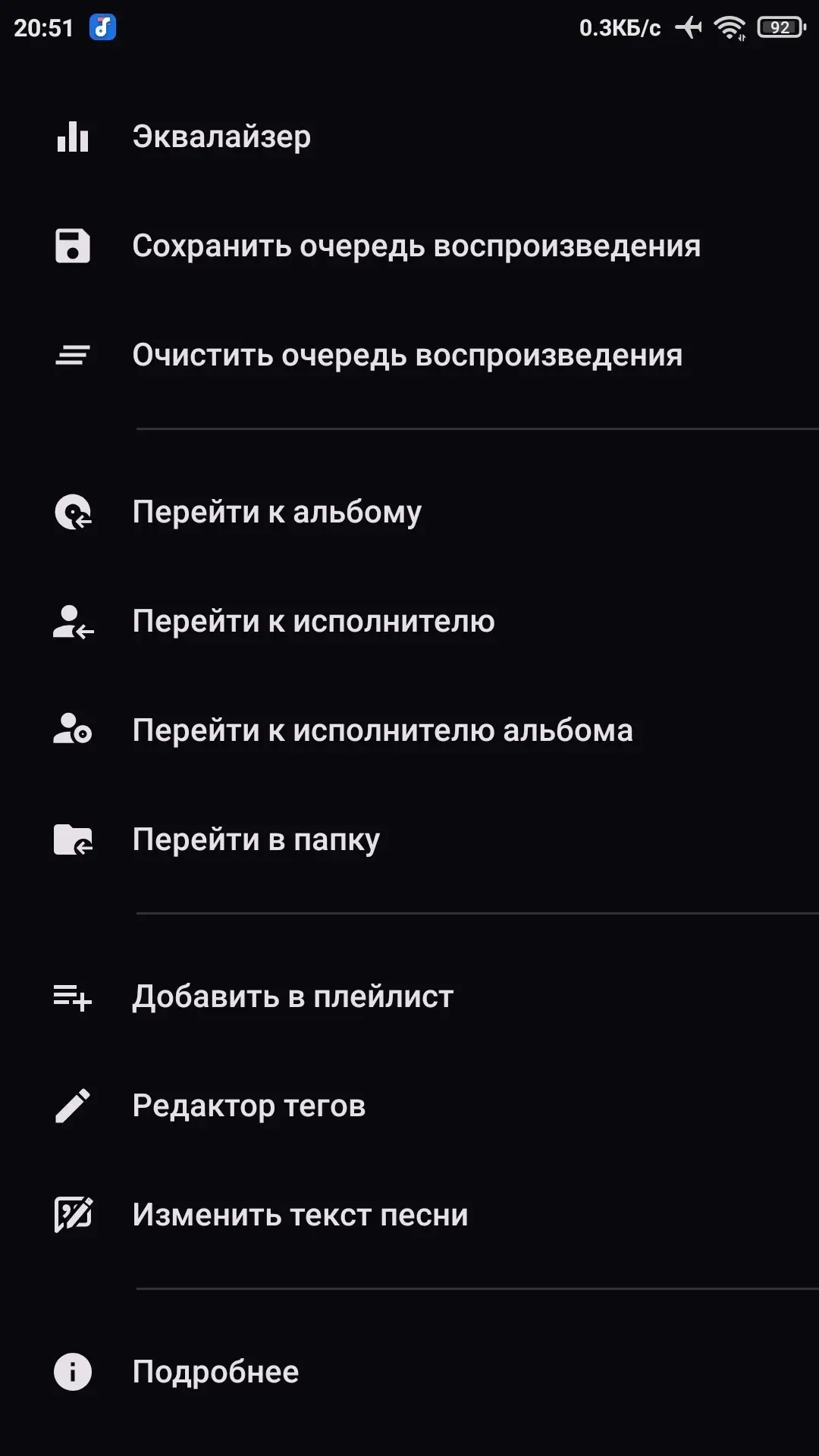This screenshot has width=819, height=1456.
Task: Go to album via Перейти к альбому
Action: point(409,512)
